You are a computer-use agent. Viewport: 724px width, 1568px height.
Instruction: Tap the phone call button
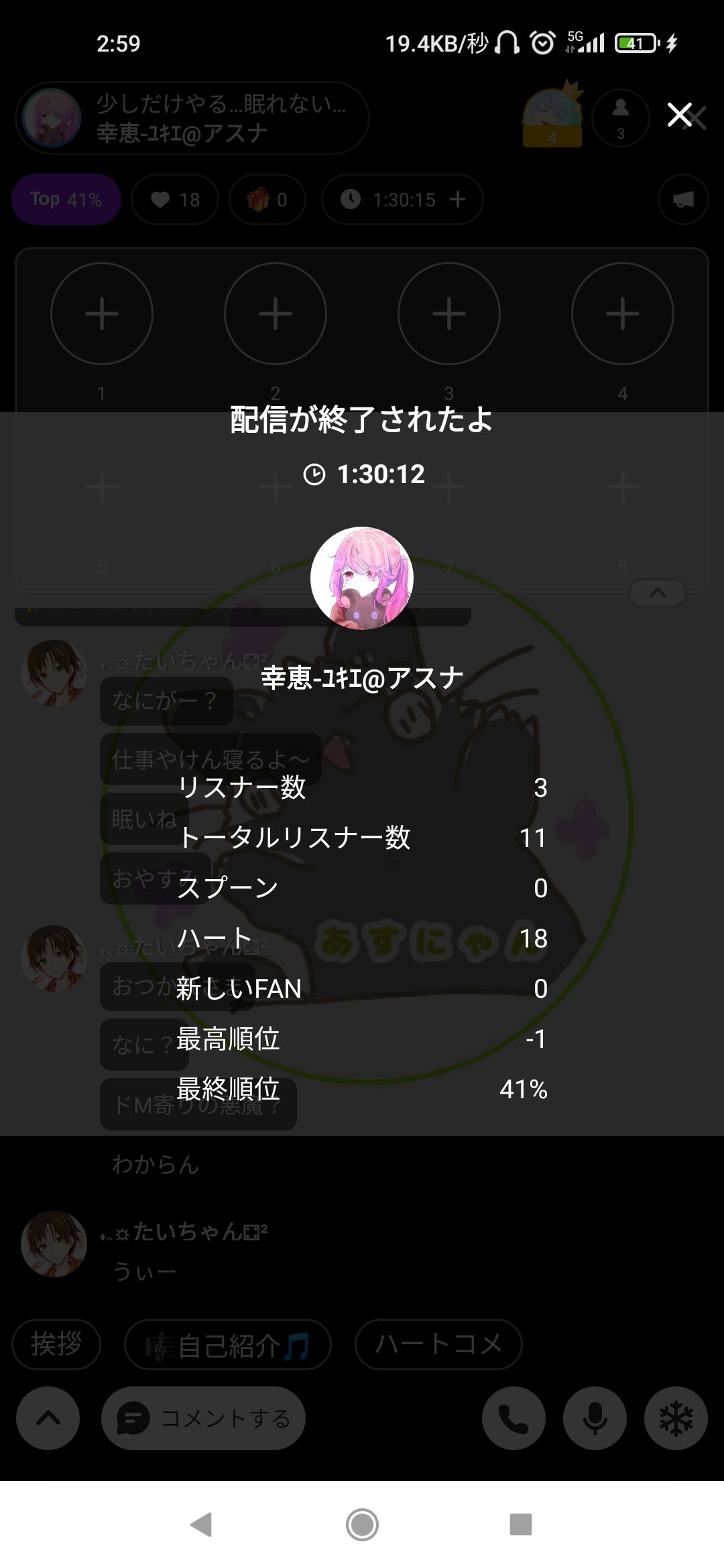(514, 1419)
